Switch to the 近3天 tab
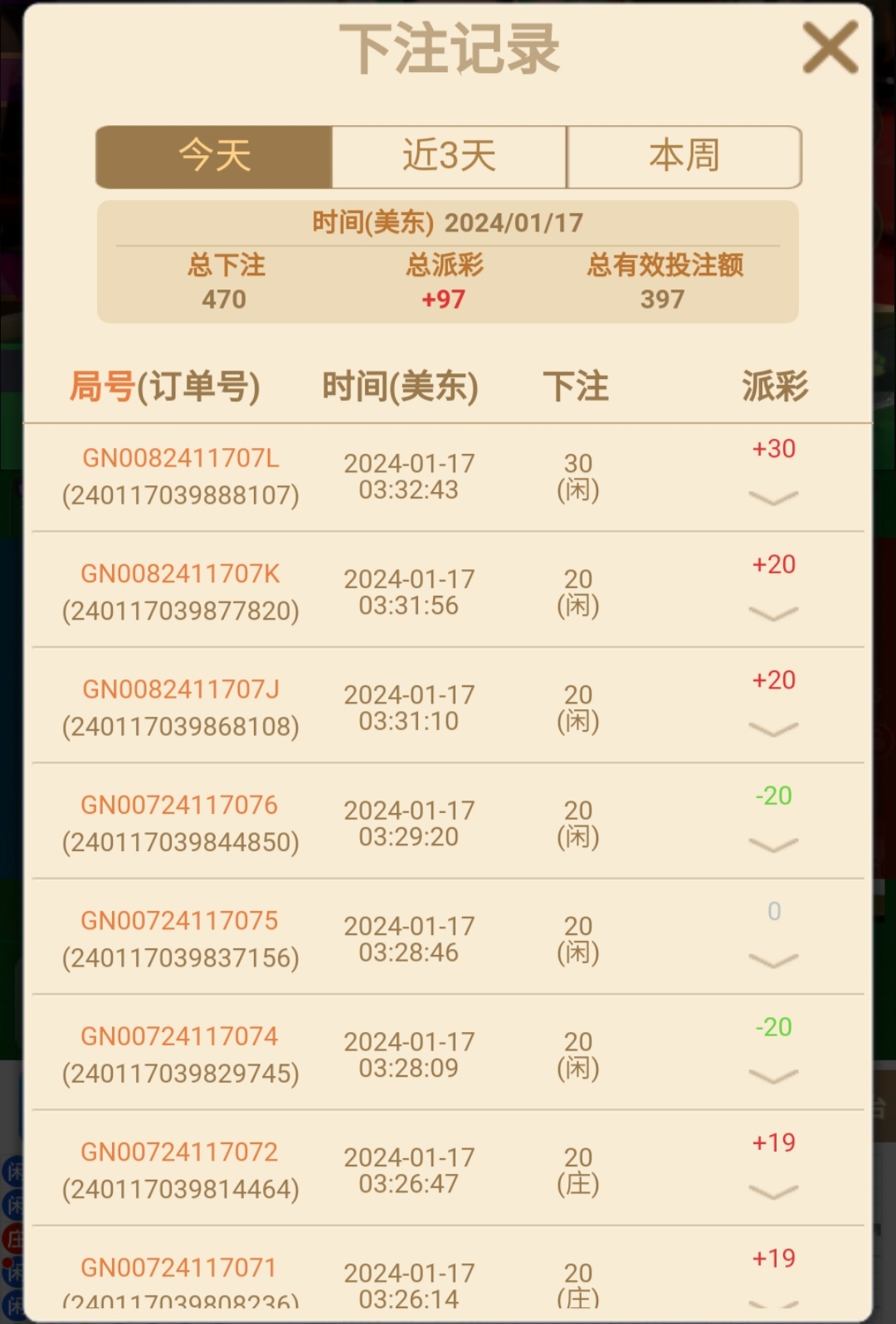This screenshot has width=896, height=1324. tap(449, 157)
